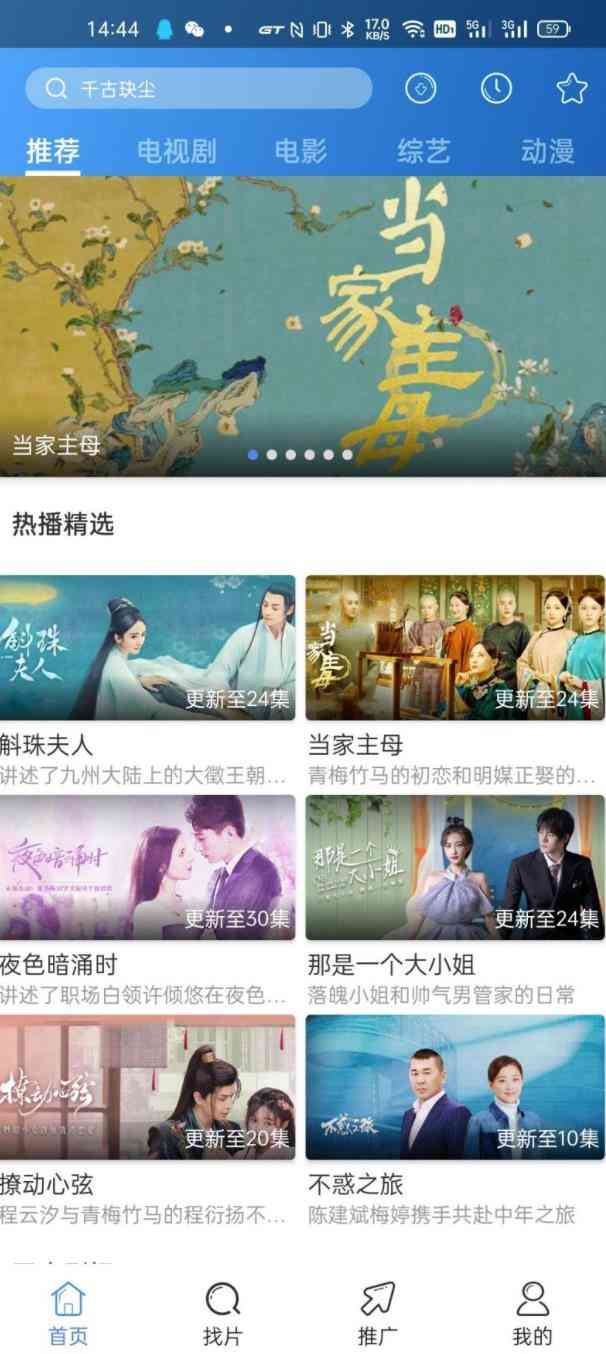Switch to the 电影 tab

301,151
